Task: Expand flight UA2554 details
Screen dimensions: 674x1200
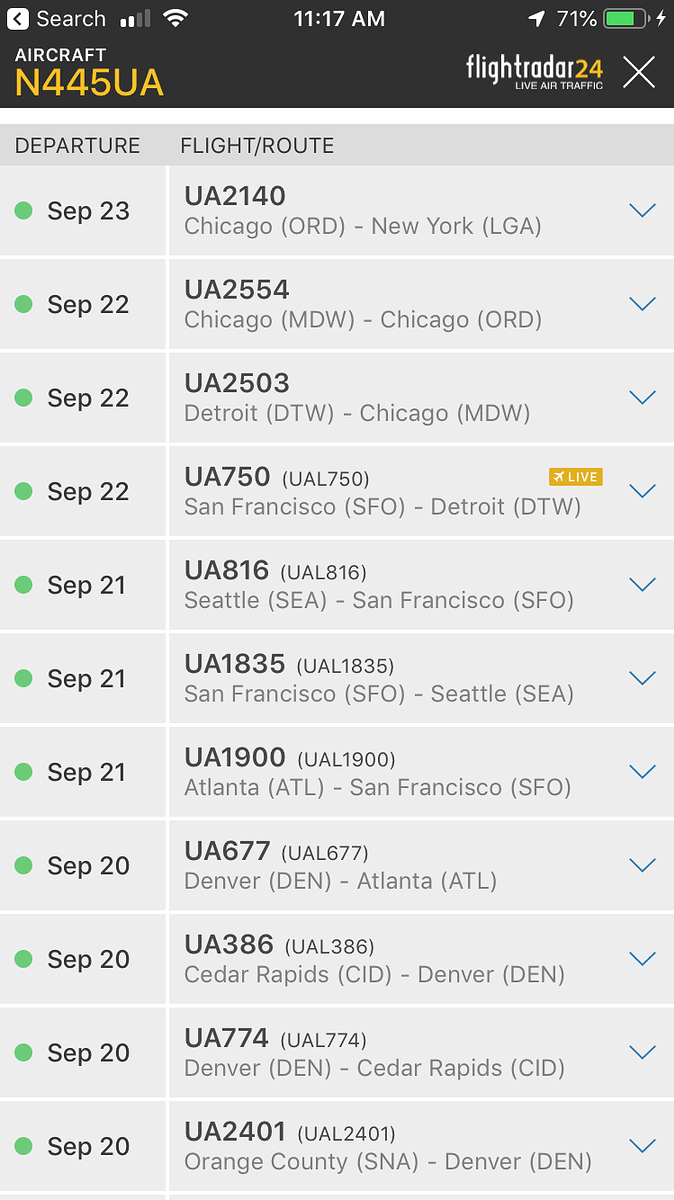Action: click(641, 304)
